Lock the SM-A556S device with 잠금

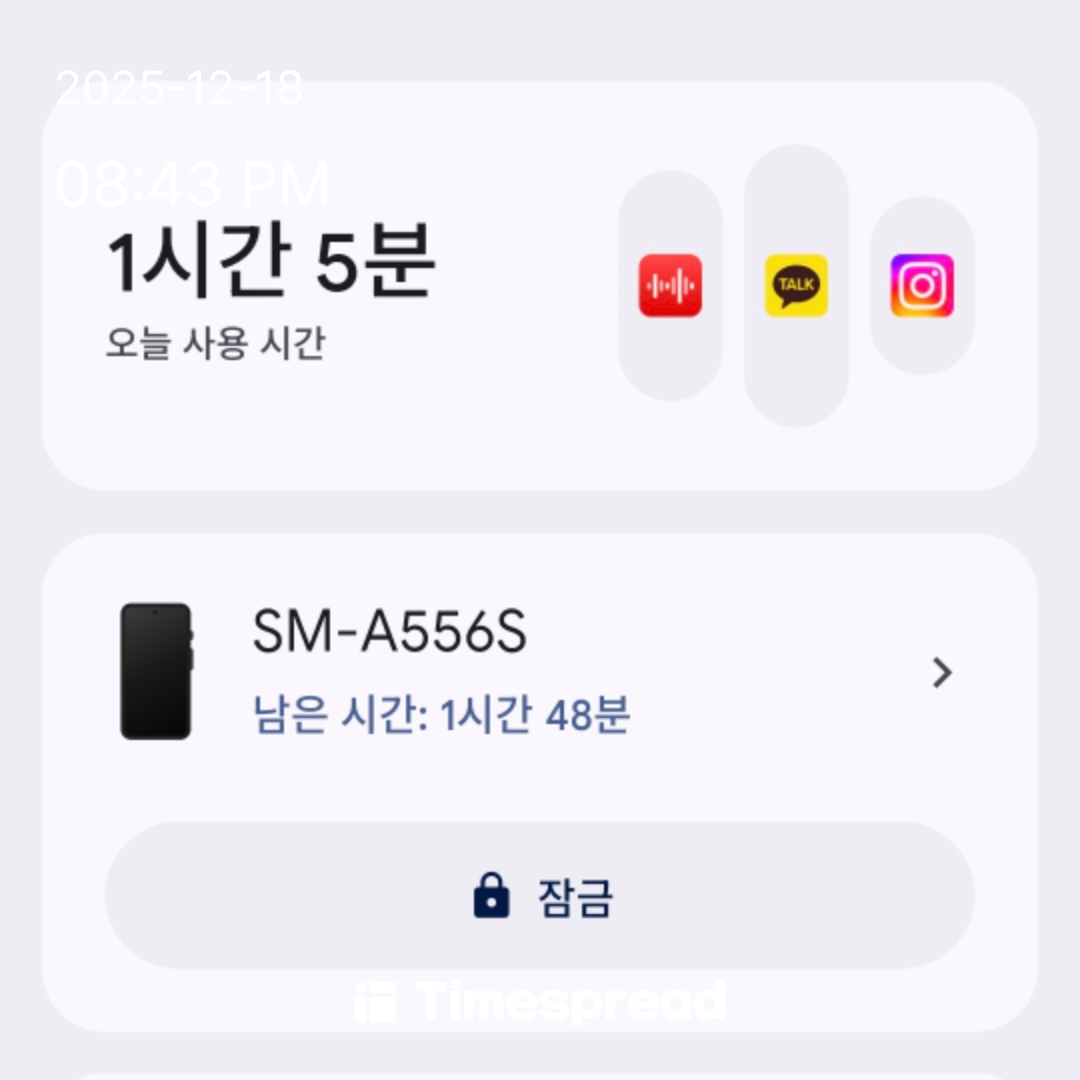pos(540,895)
